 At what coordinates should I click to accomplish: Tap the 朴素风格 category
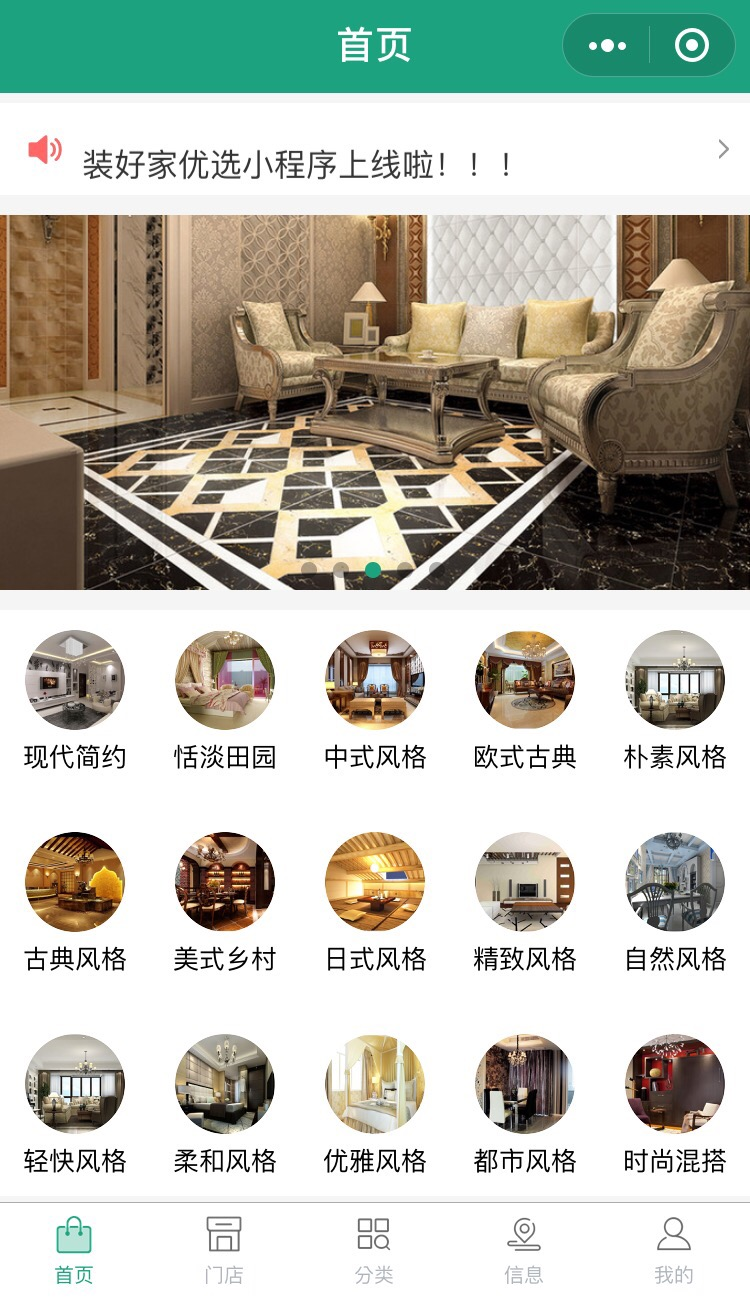tap(675, 700)
